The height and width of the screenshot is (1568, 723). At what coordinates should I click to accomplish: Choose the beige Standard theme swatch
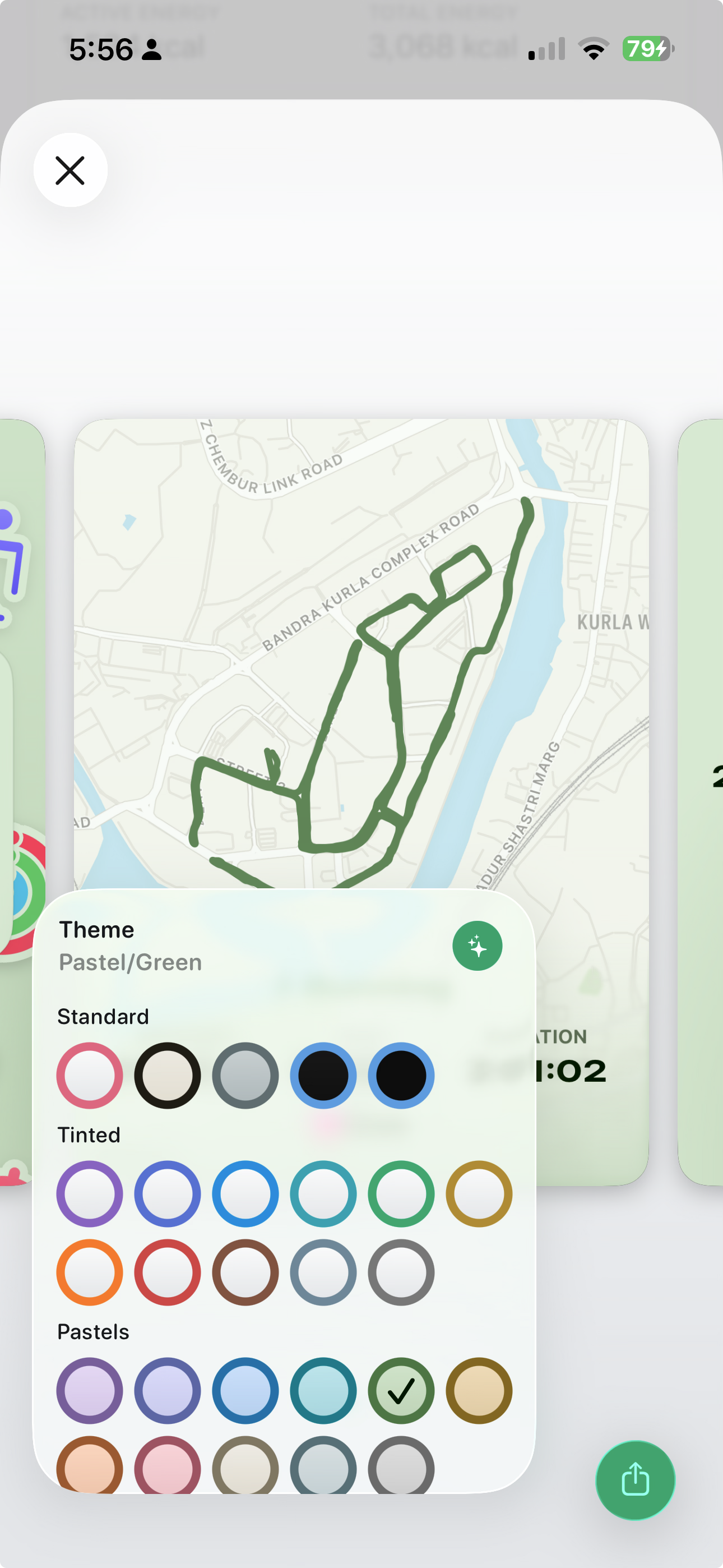[x=168, y=1076]
